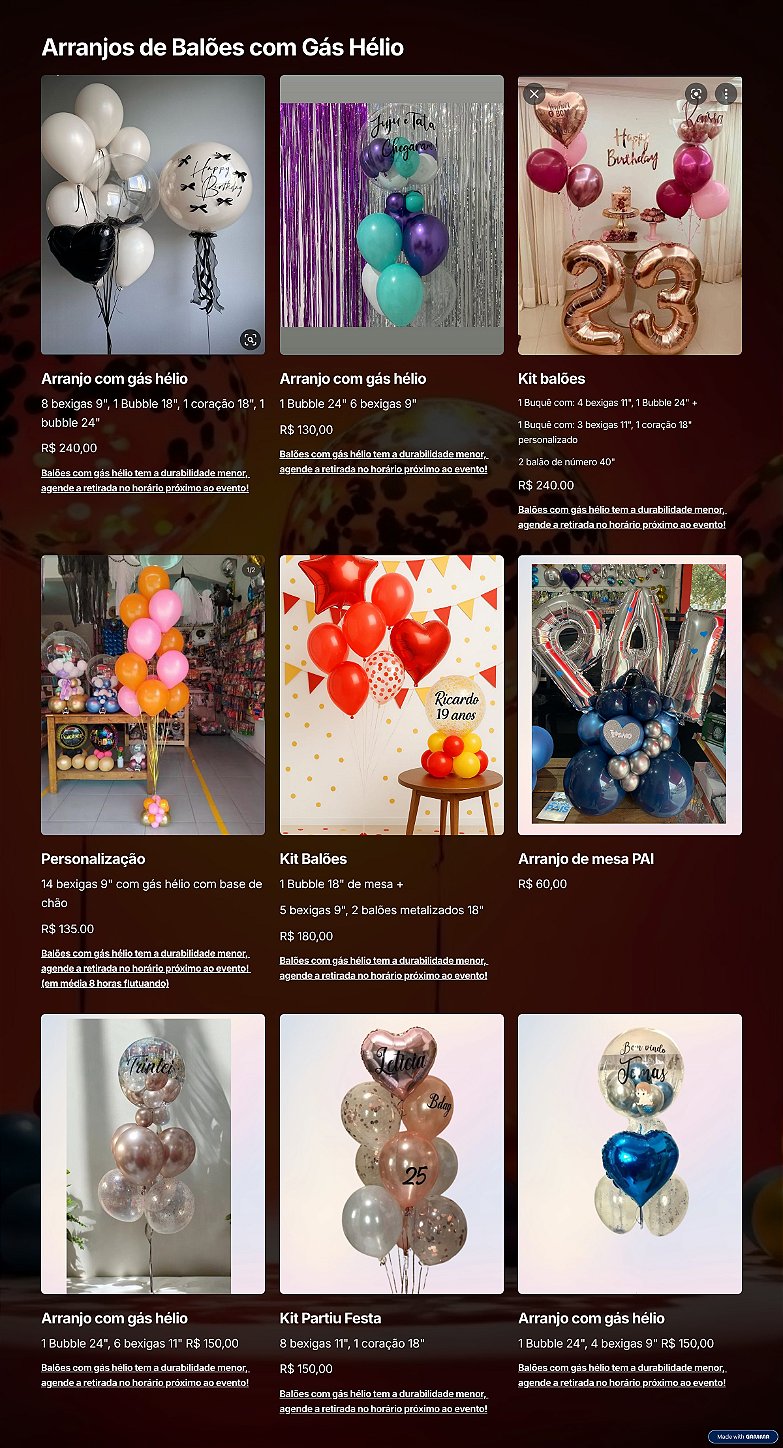Follow the underlined link under Personalização R$ 135.00
The height and width of the screenshot is (1448, 783).
145,968
